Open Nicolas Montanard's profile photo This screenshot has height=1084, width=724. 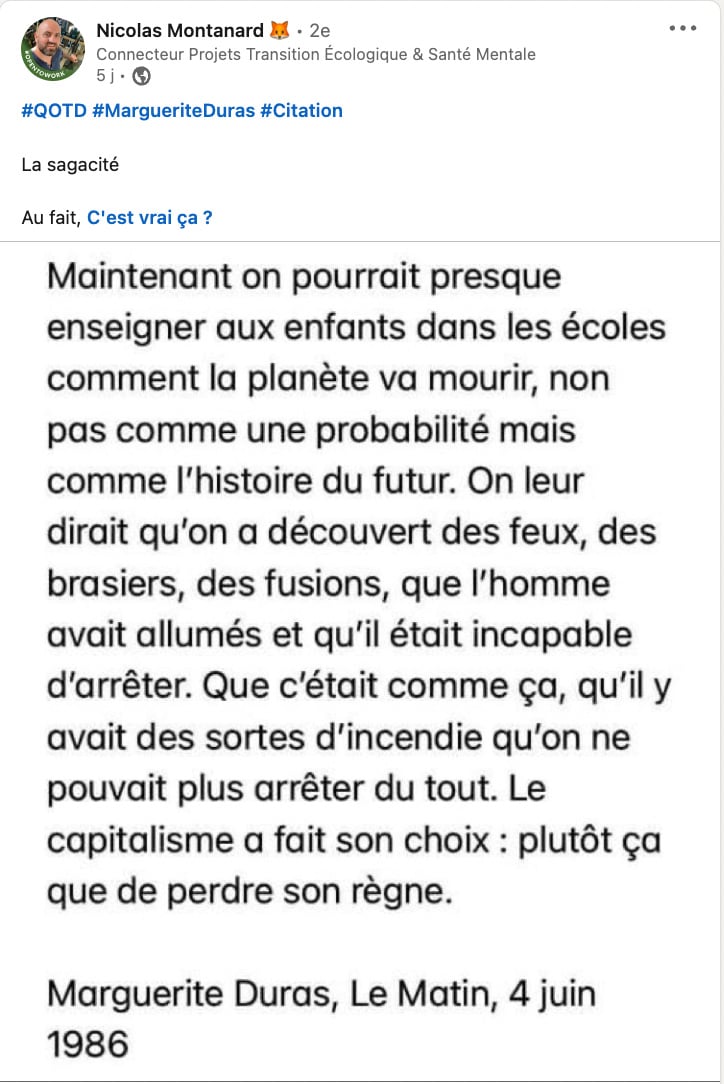(x=53, y=49)
